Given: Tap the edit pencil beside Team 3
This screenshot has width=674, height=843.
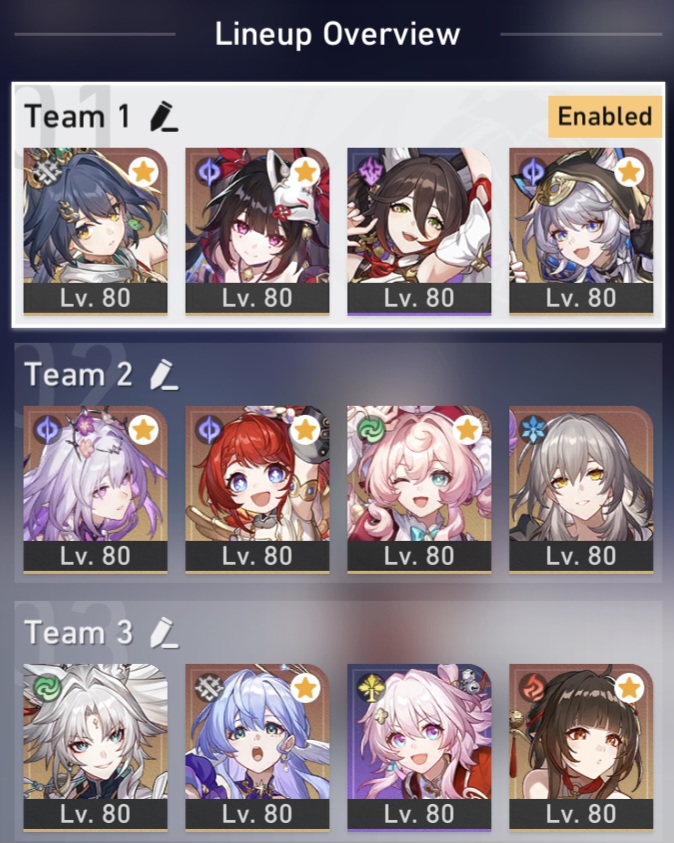Looking at the screenshot, I should [164, 633].
